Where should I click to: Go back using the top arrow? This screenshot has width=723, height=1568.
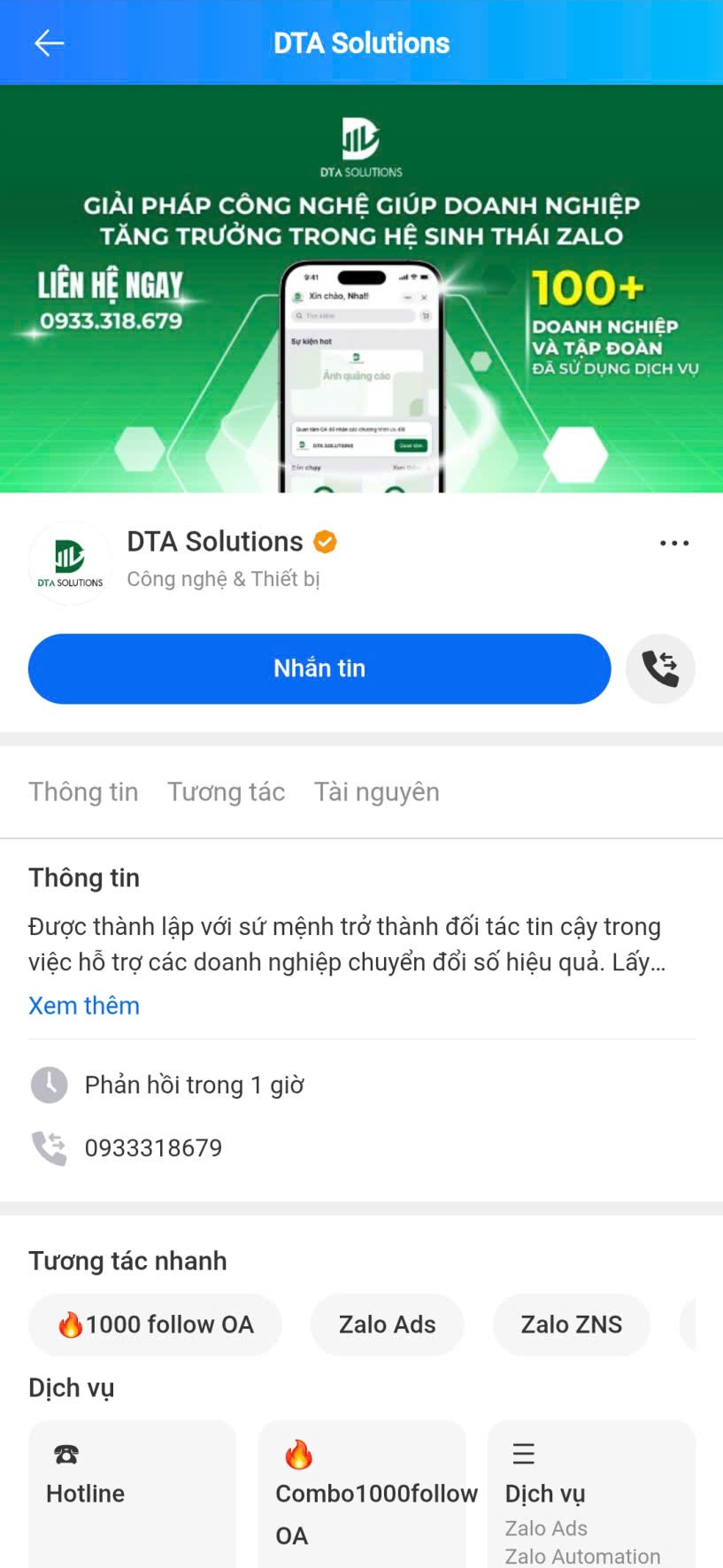point(49,42)
